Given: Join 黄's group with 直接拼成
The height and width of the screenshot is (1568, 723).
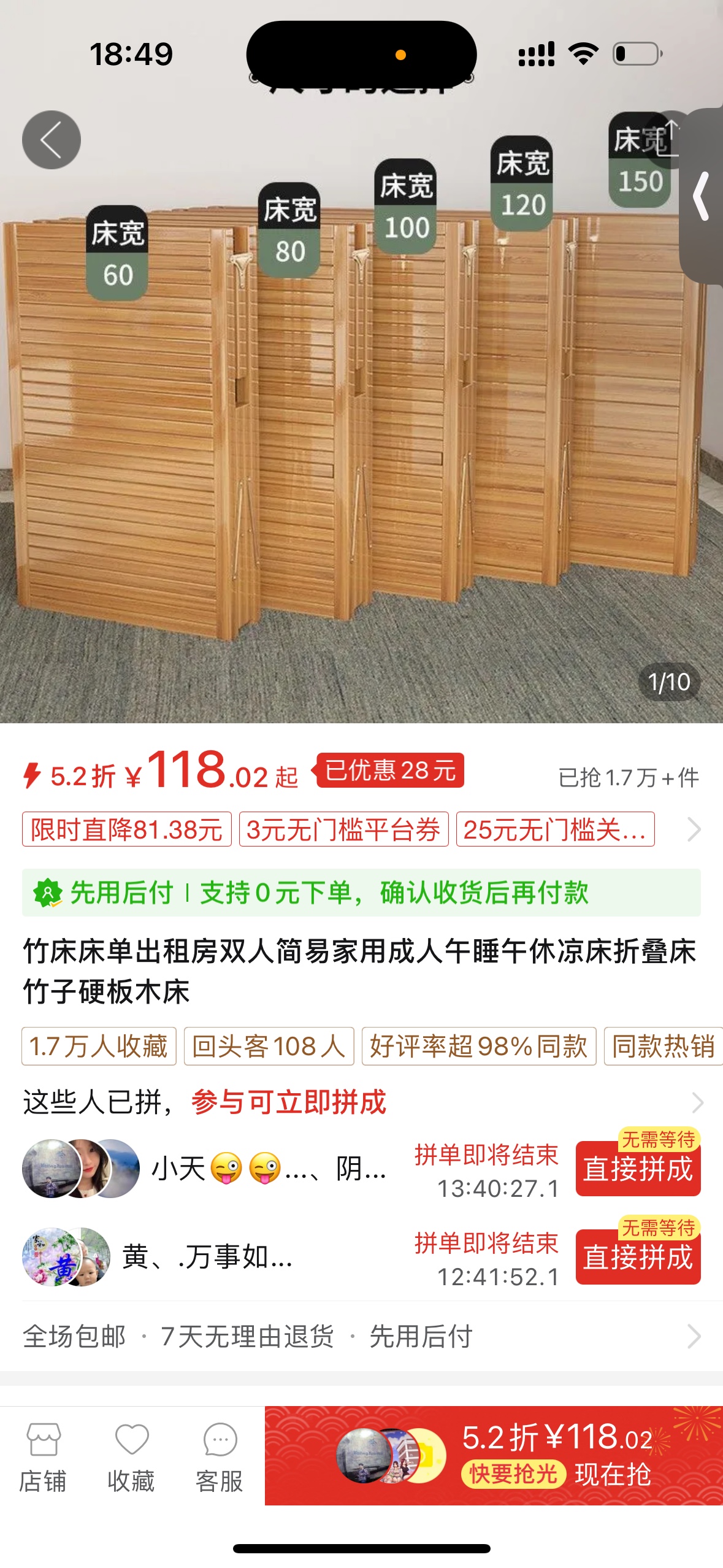Looking at the screenshot, I should click(638, 1256).
